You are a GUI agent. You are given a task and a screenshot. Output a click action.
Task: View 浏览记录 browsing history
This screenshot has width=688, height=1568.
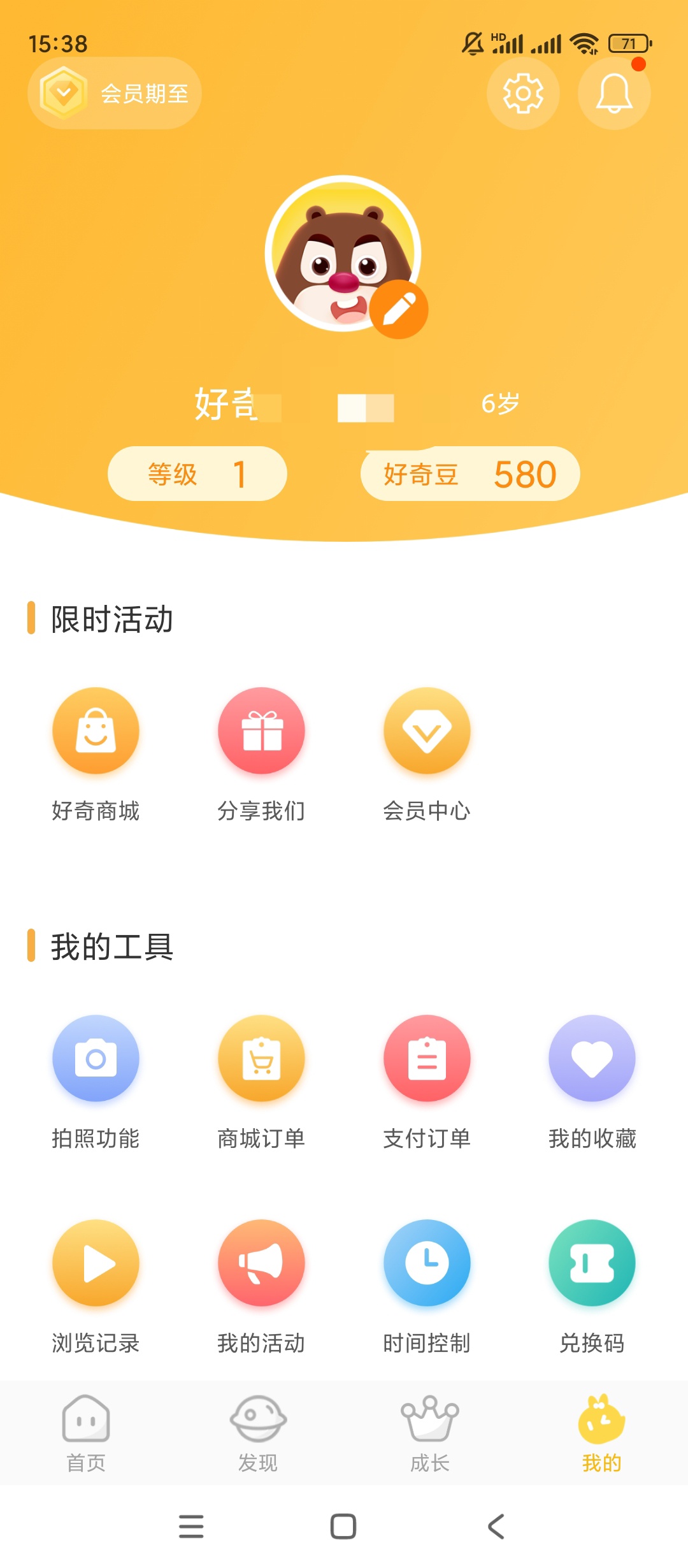coord(96,1263)
